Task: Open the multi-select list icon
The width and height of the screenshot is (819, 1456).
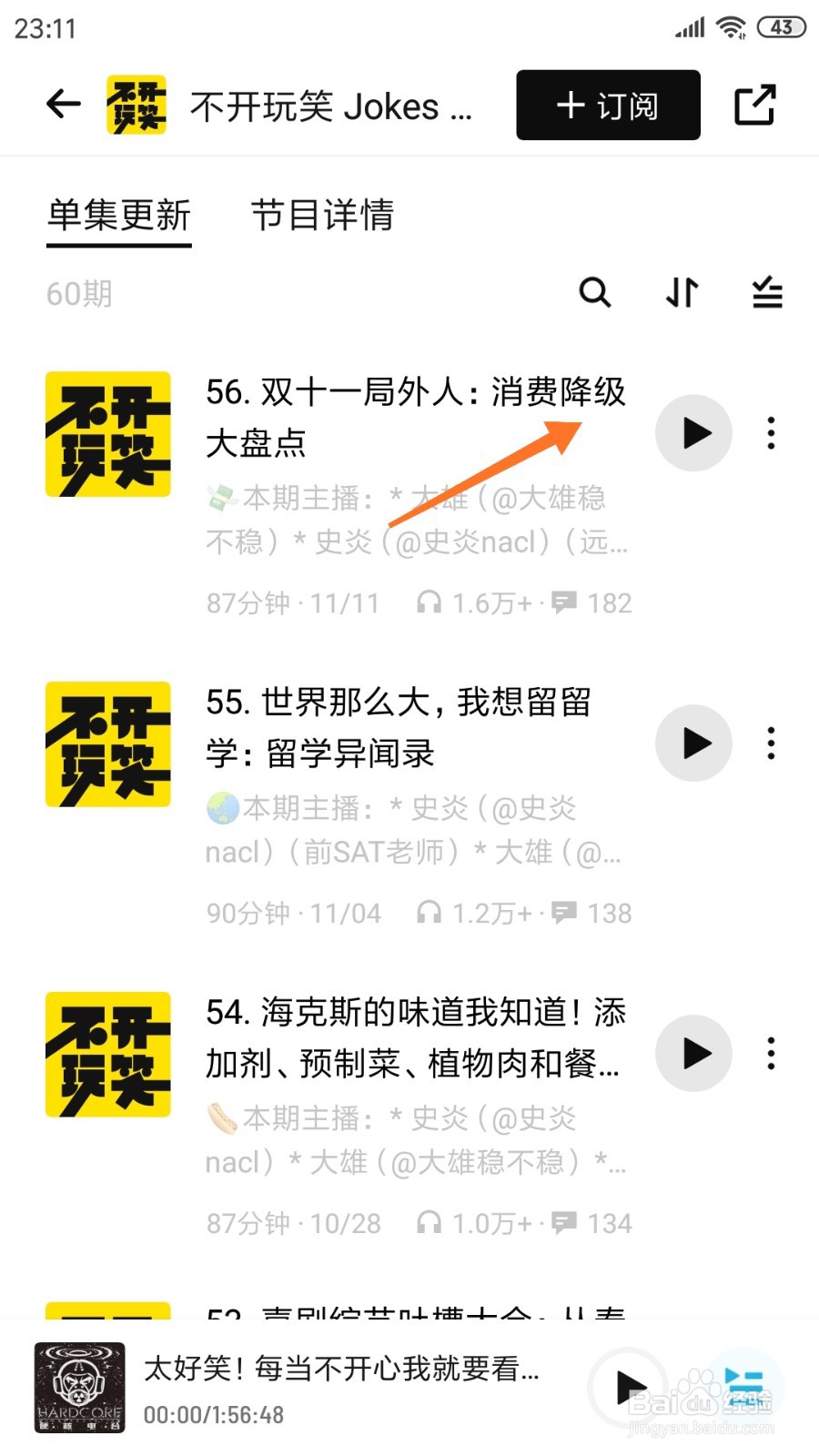Action: coord(767,293)
